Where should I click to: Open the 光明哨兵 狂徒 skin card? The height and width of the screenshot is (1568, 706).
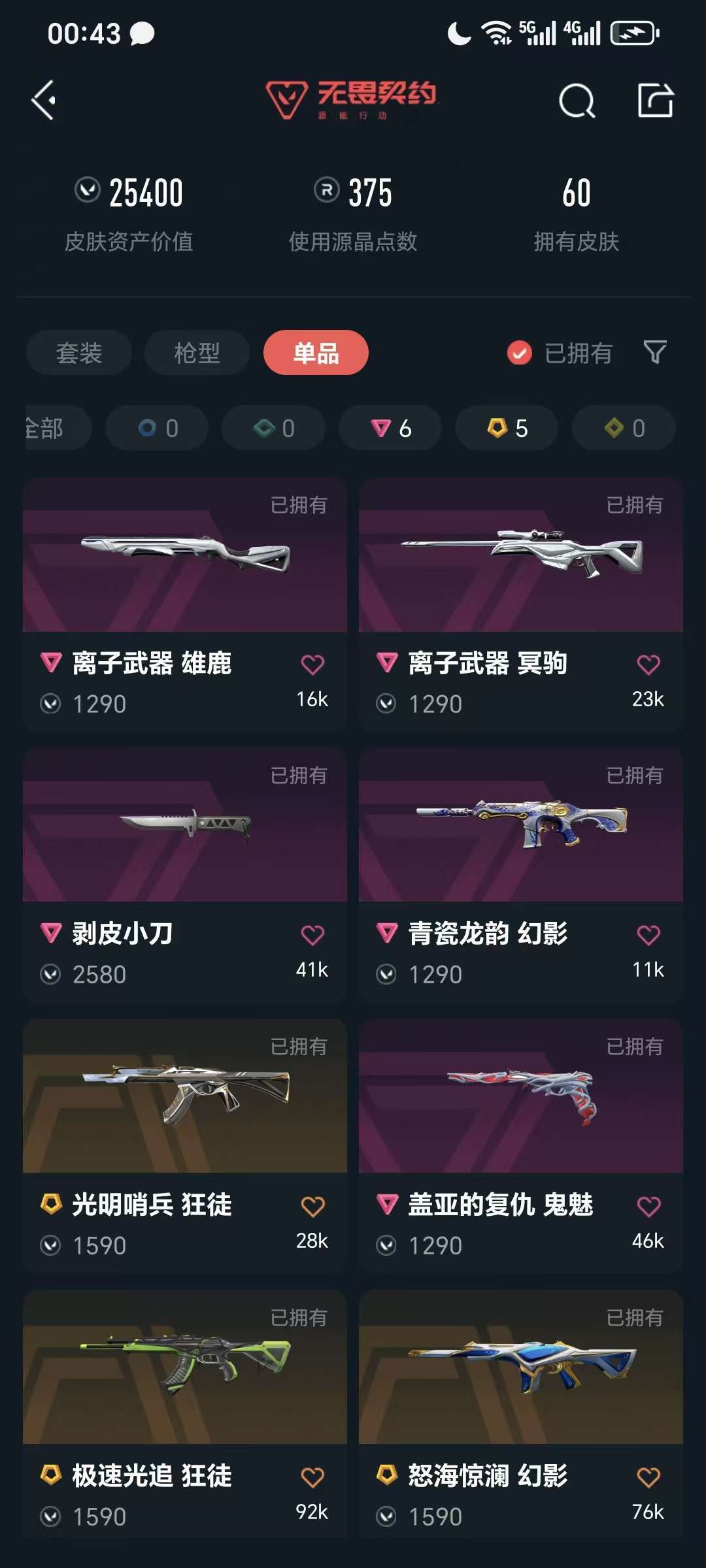click(185, 1146)
